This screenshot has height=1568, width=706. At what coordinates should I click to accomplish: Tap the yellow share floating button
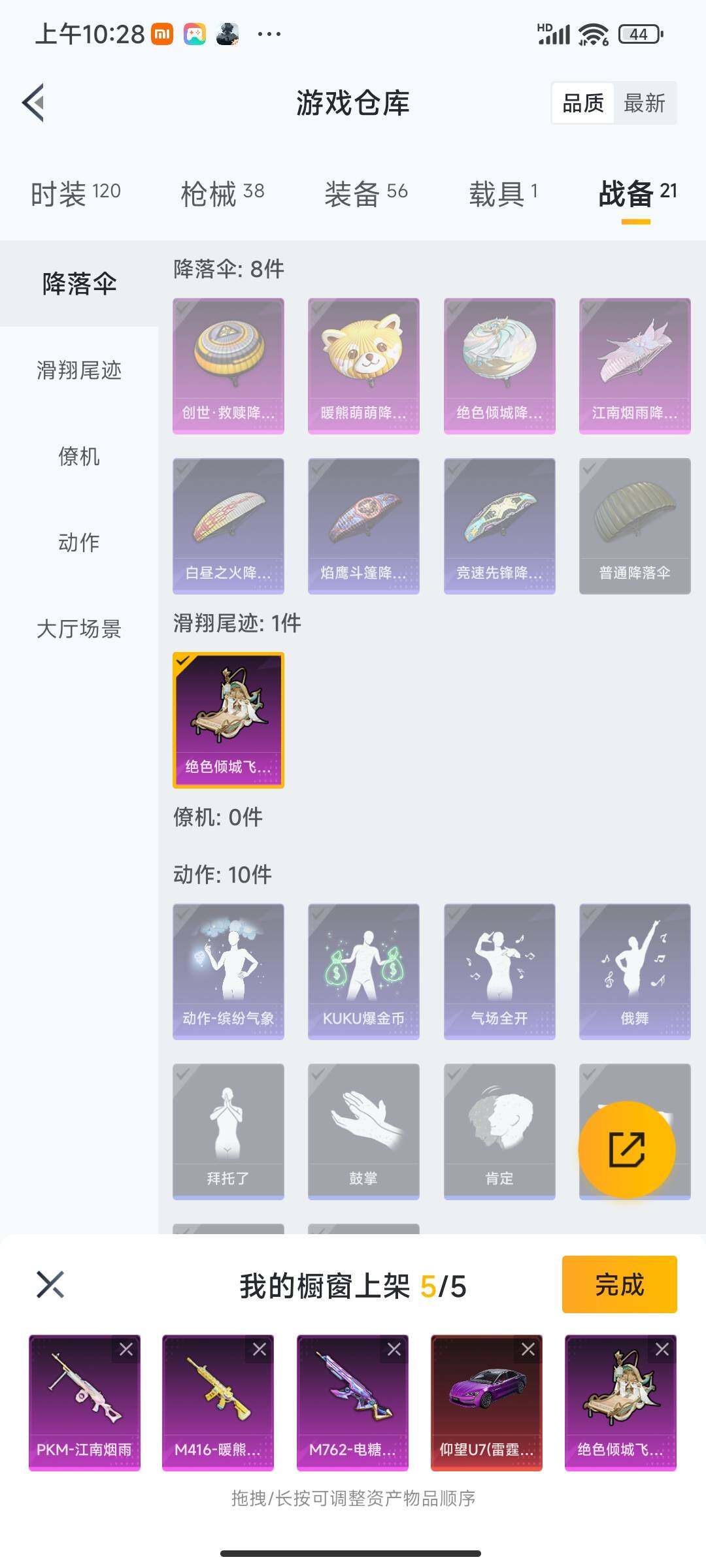[x=626, y=1149]
